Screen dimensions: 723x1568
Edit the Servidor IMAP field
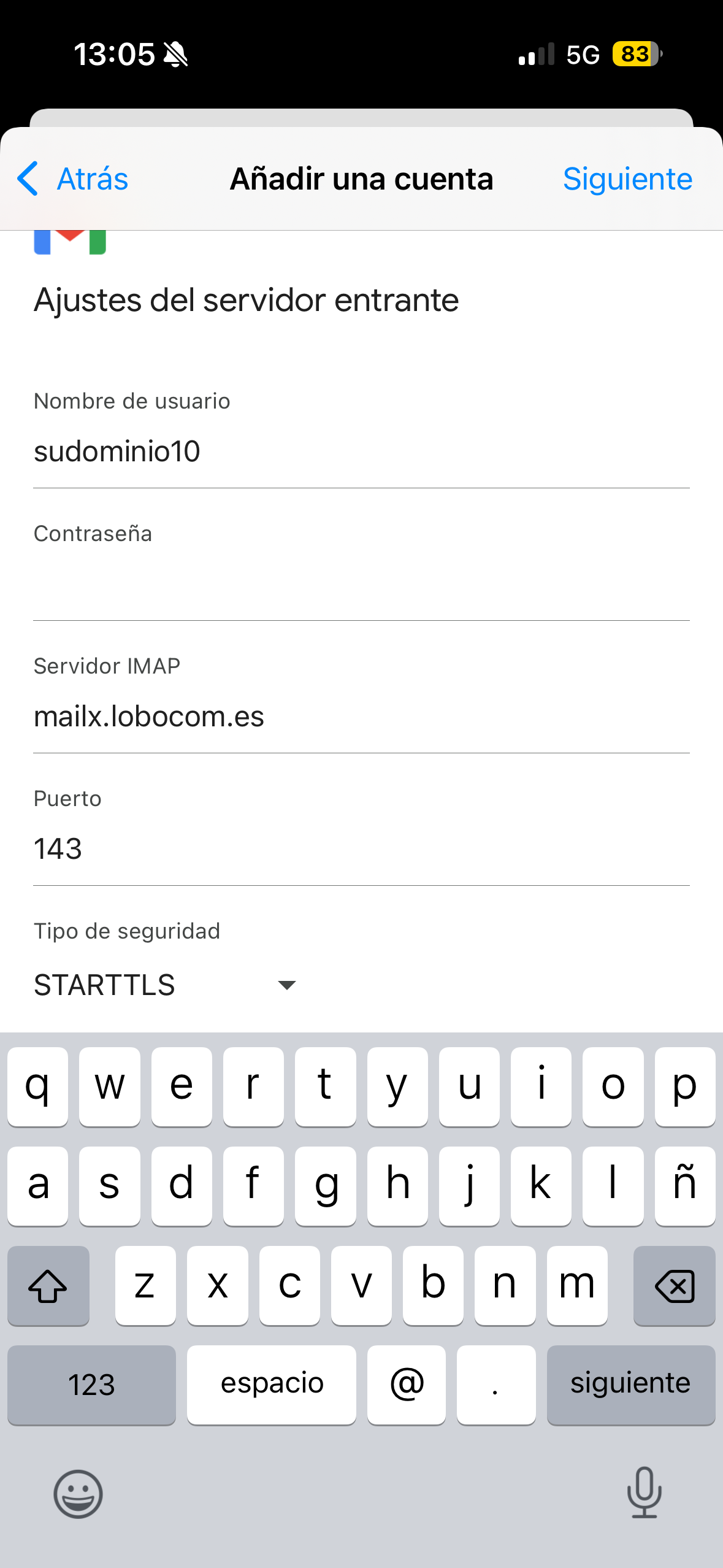[361, 717]
